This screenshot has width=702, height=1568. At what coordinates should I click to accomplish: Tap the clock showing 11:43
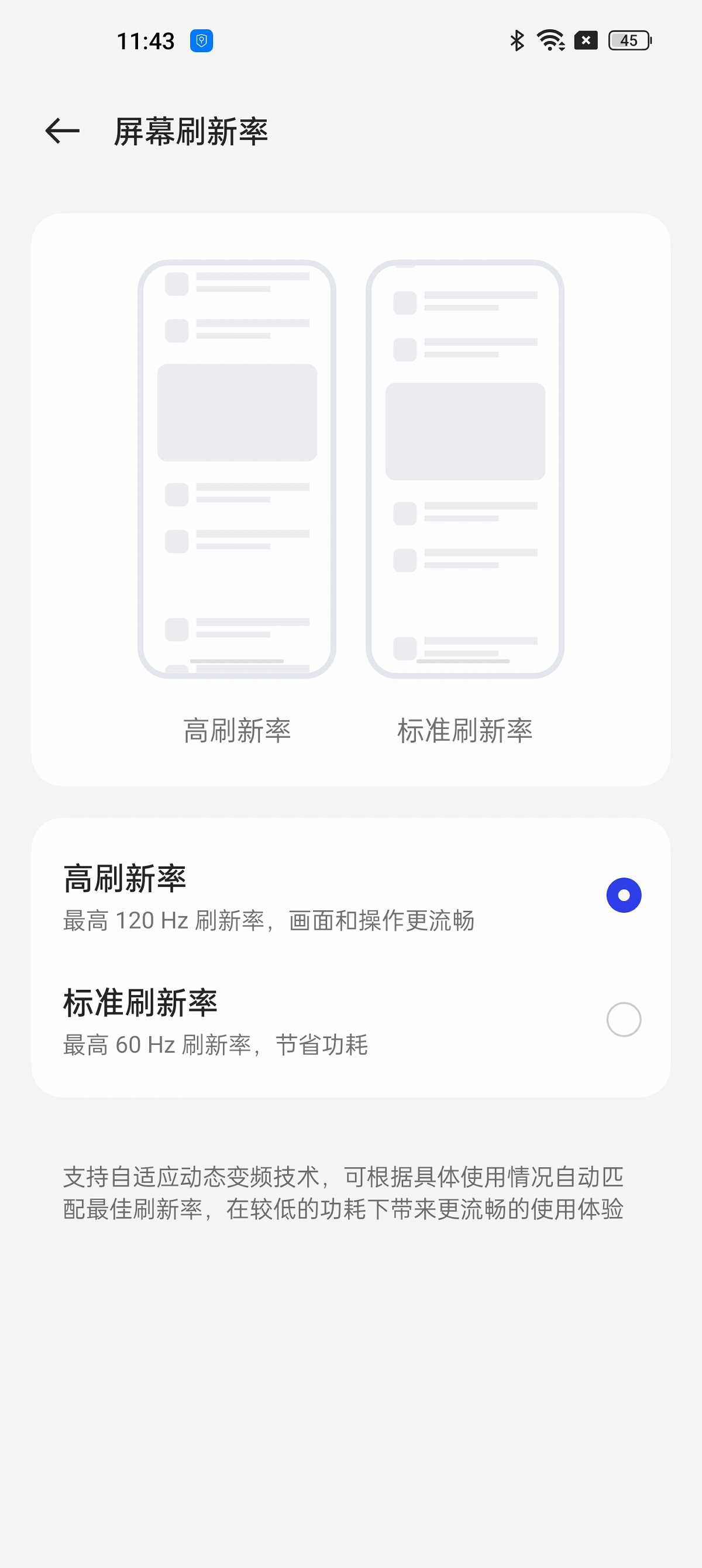(146, 40)
